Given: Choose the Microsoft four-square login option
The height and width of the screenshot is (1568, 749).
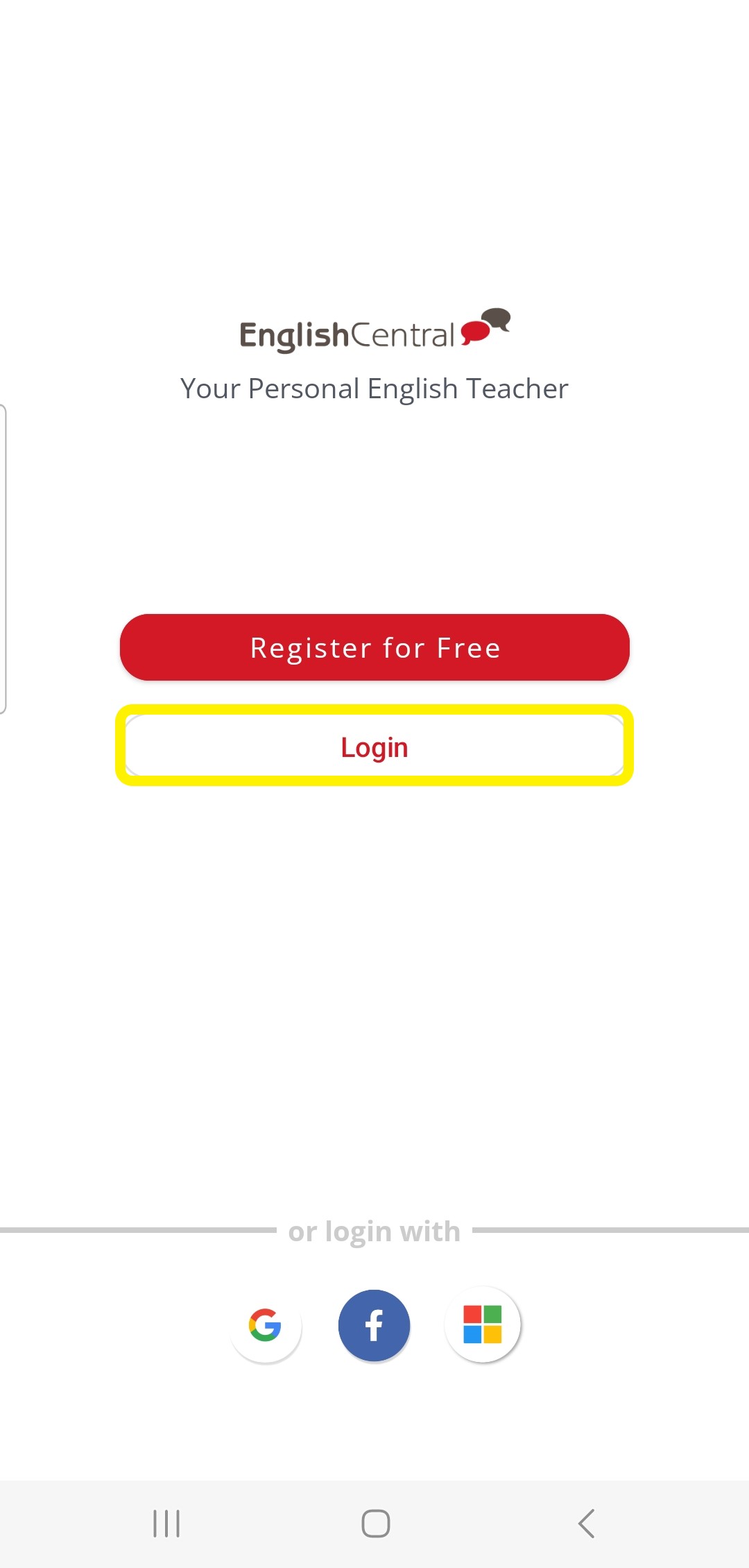Looking at the screenshot, I should [483, 1324].
